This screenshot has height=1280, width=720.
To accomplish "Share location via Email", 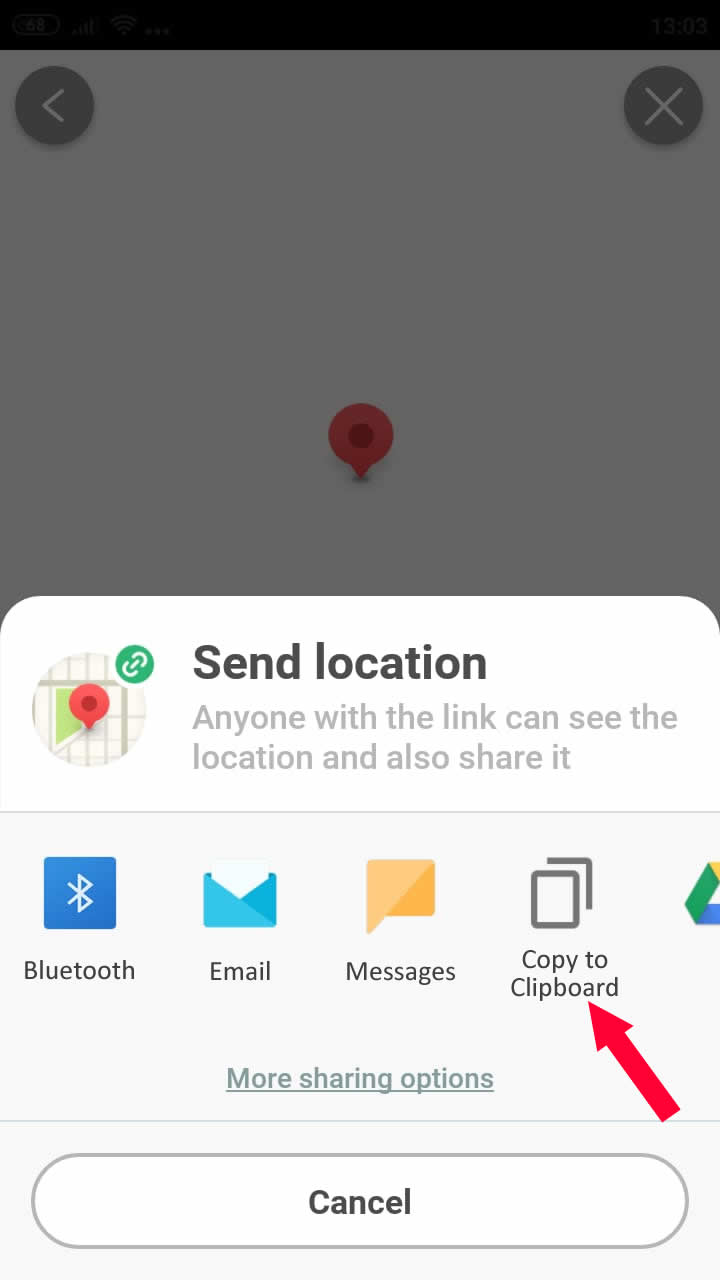I will (x=240, y=920).
